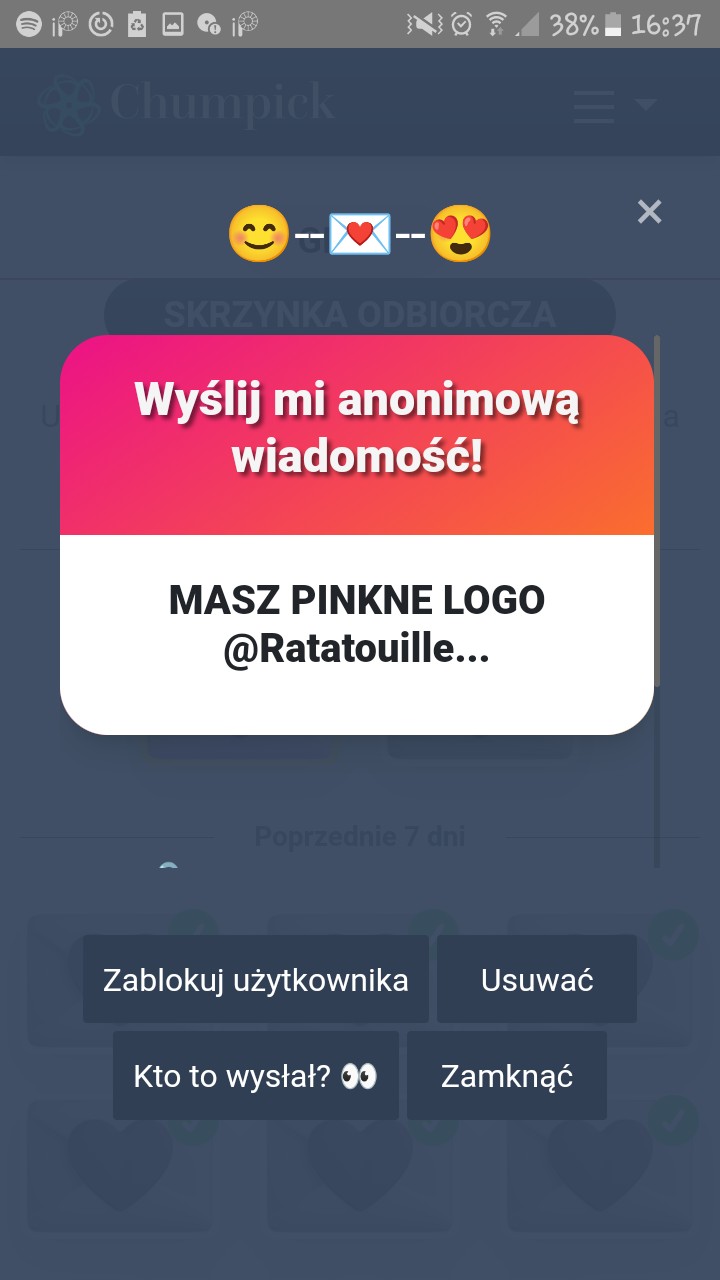Close the anonymous message popup with X

click(x=650, y=212)
